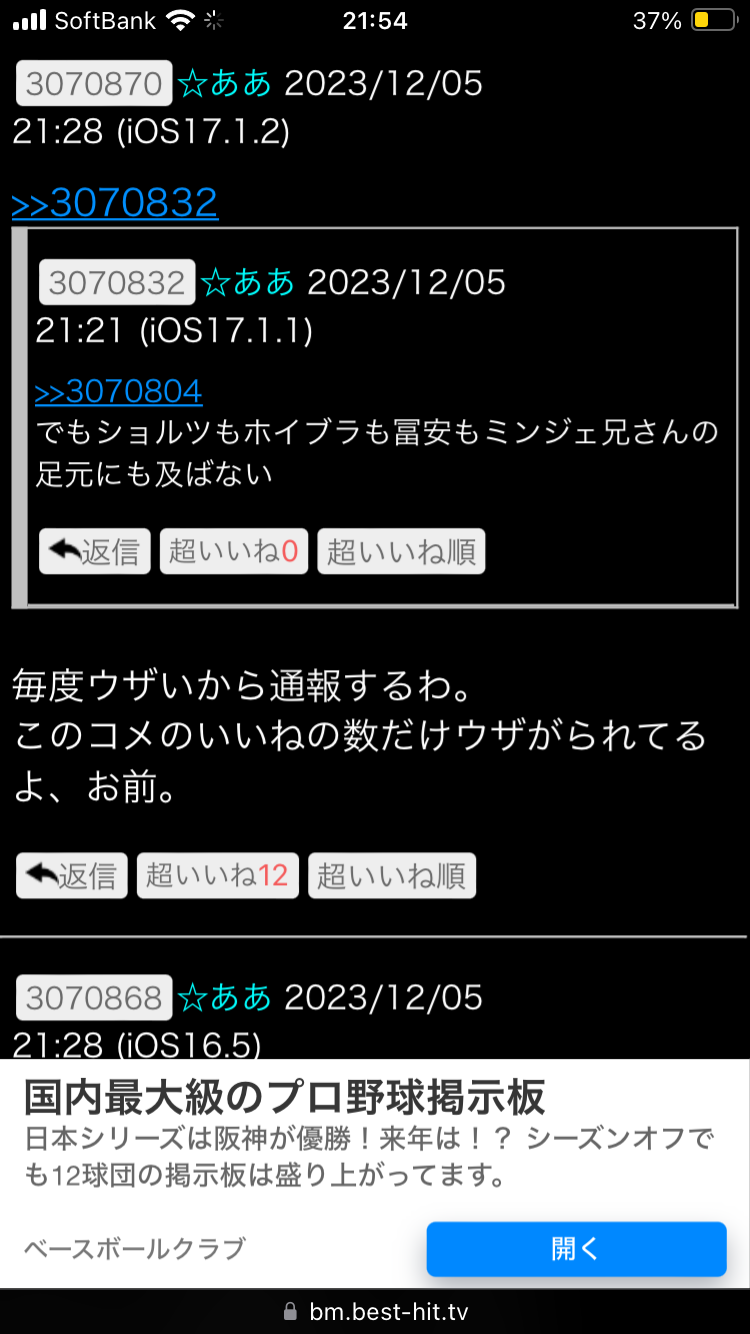Screen dimensions: 750x1334
Task: Sort by 超いいね順 under main comment
Action: (391, 876)
